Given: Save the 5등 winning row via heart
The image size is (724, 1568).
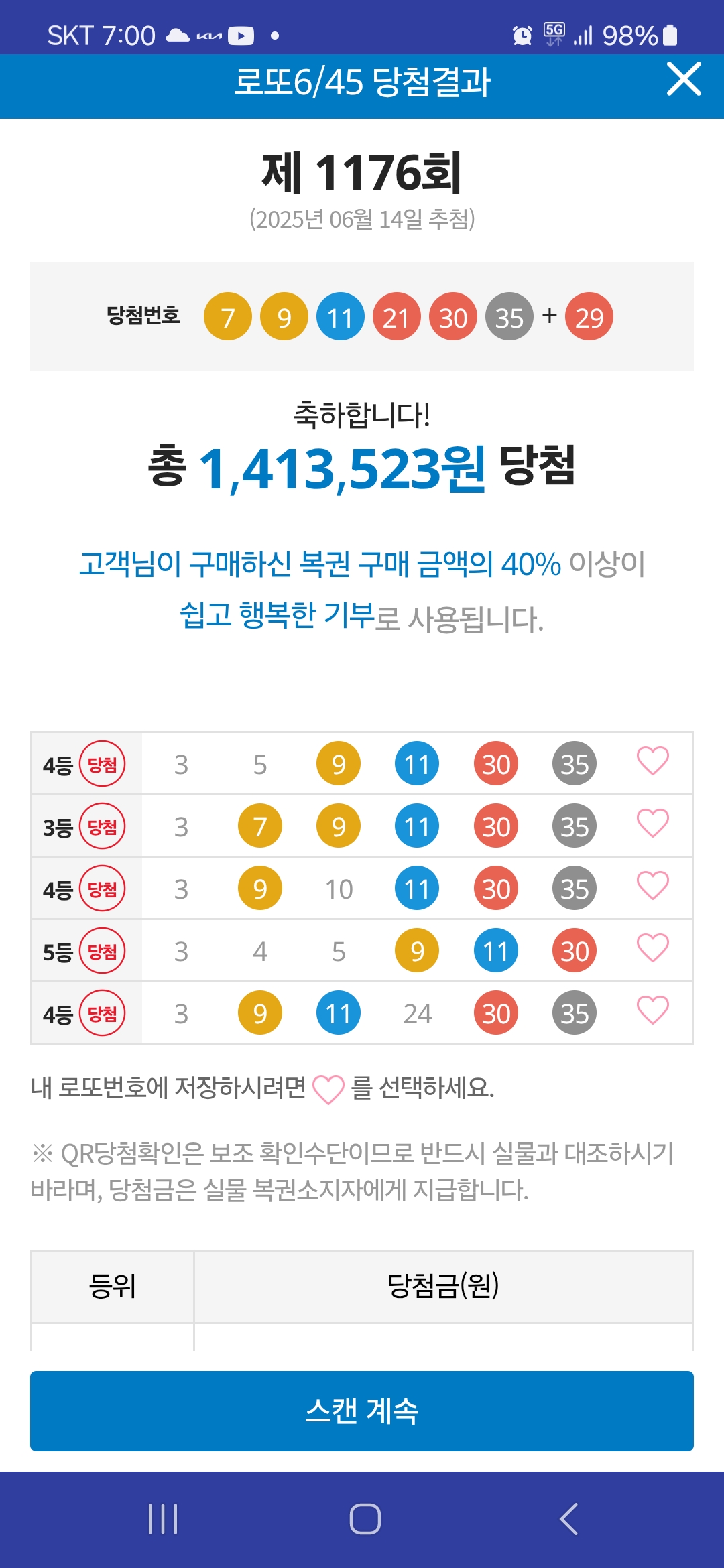Looking at the screenshot, I should (652, 948).
